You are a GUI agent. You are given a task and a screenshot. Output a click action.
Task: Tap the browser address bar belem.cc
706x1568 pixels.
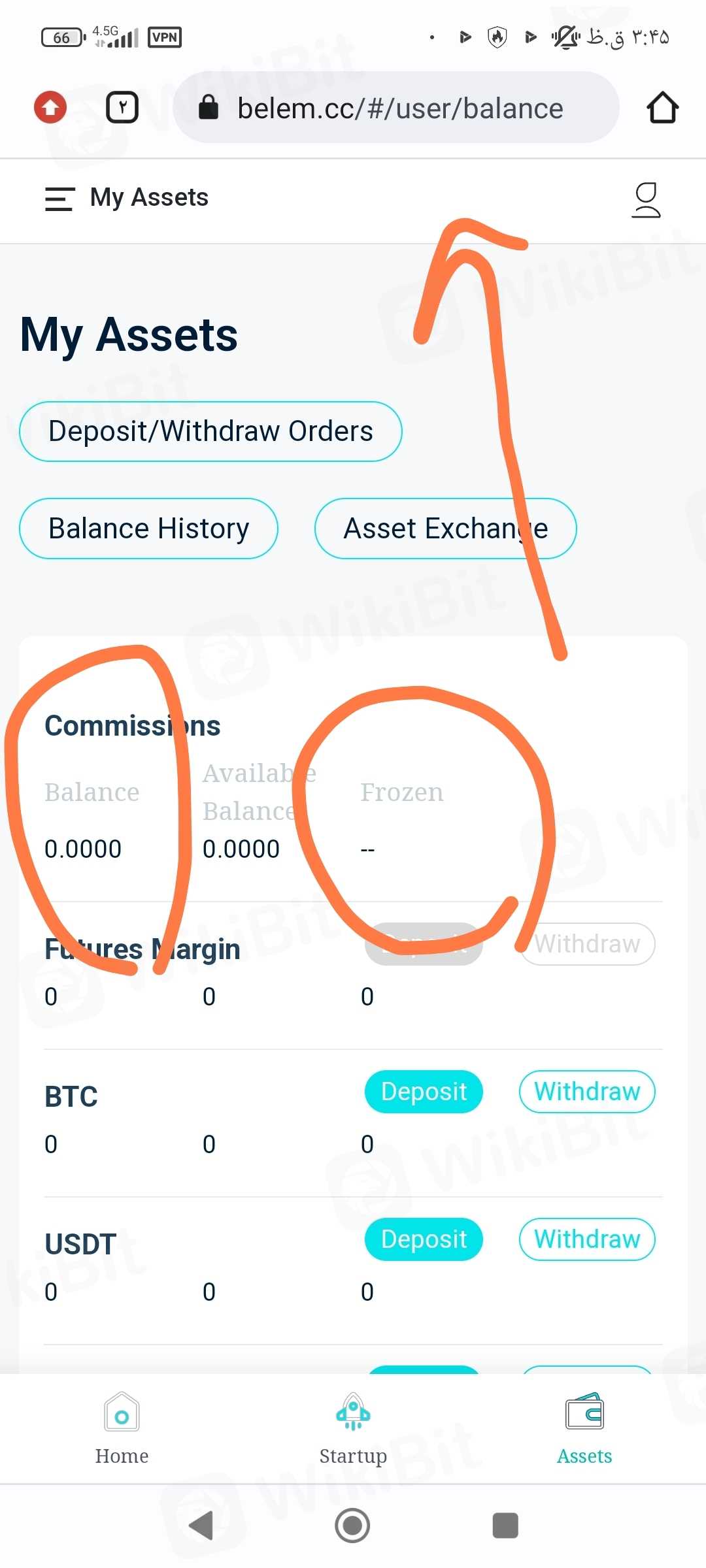(399, 108)
